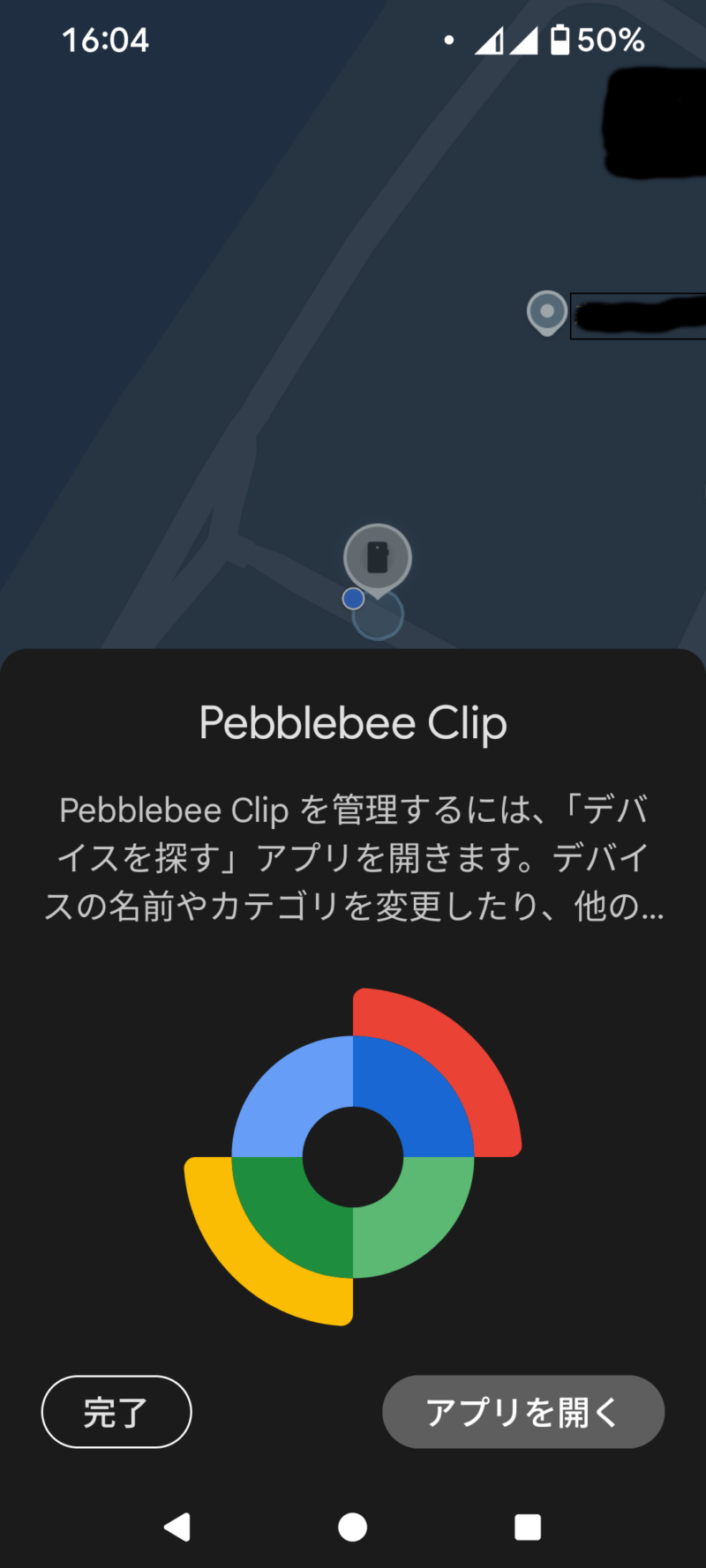Tap the 完了 button
Viewport: 706px width, 1568px height.
tap(116, 1412)
